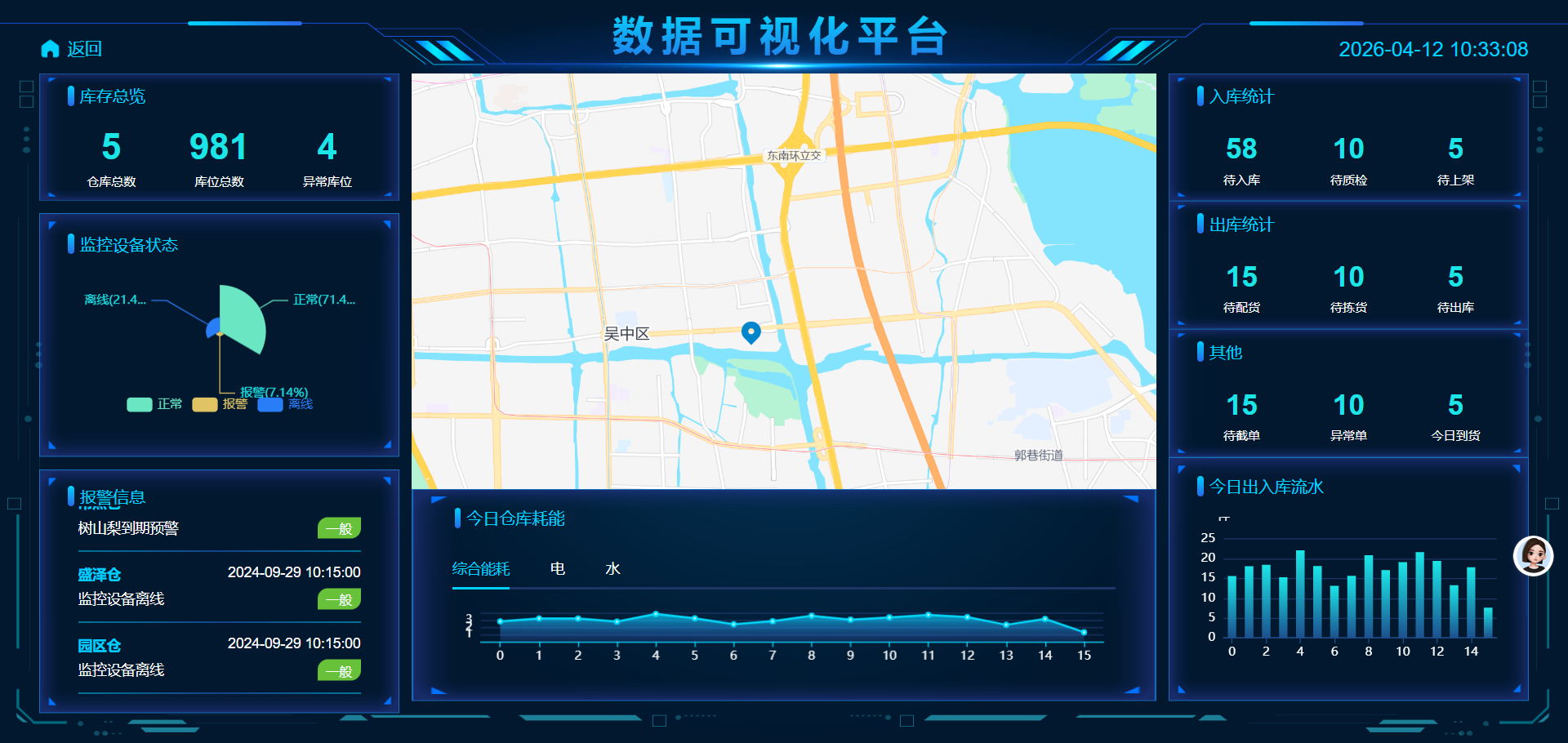Switch to the 电 energy tab
The height and width of the screenshot is (743, 1568).
pyautogui.click(x=557, y=568)
